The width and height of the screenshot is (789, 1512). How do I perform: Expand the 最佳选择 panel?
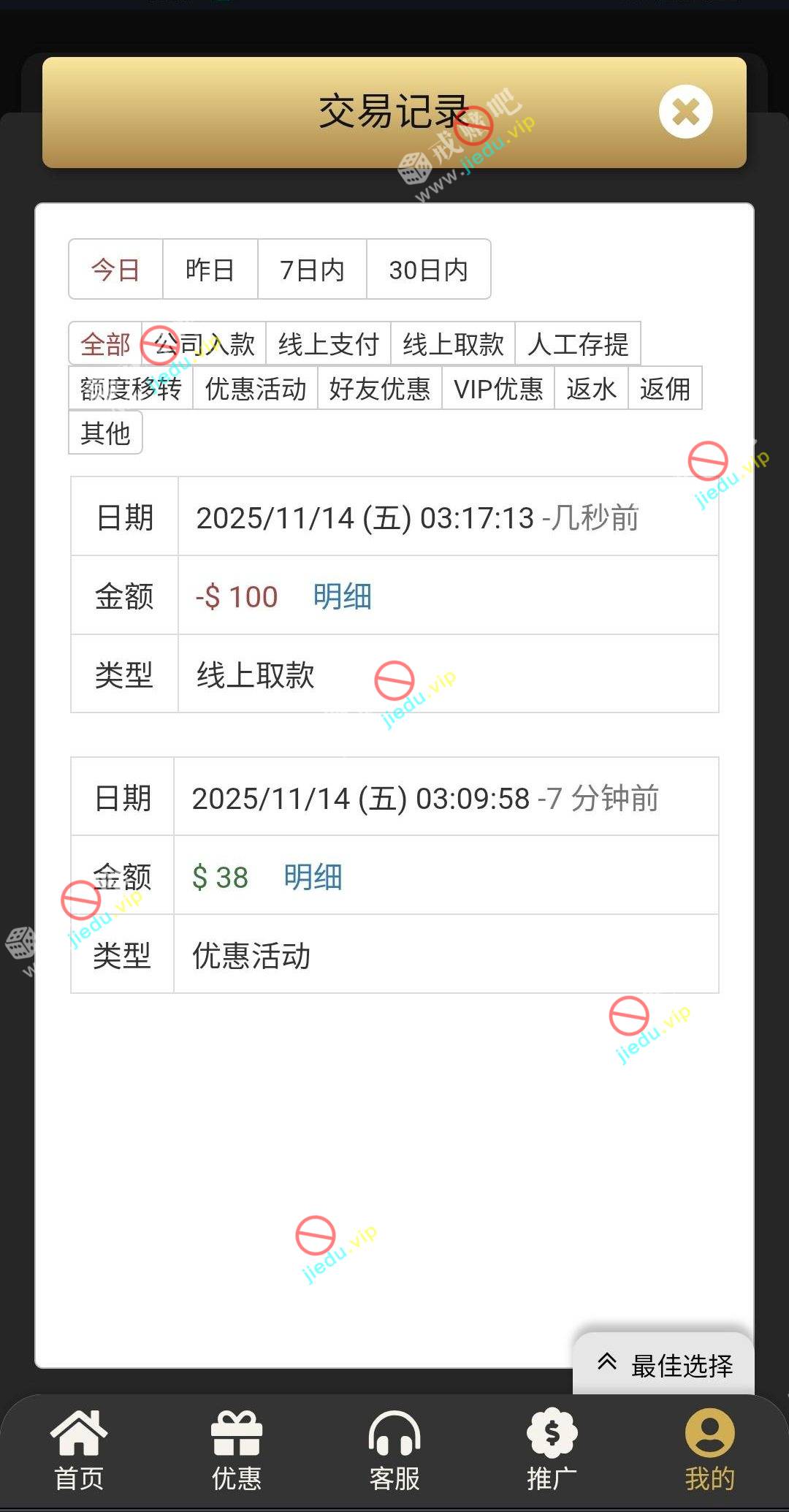click(x=664, y=1364)
